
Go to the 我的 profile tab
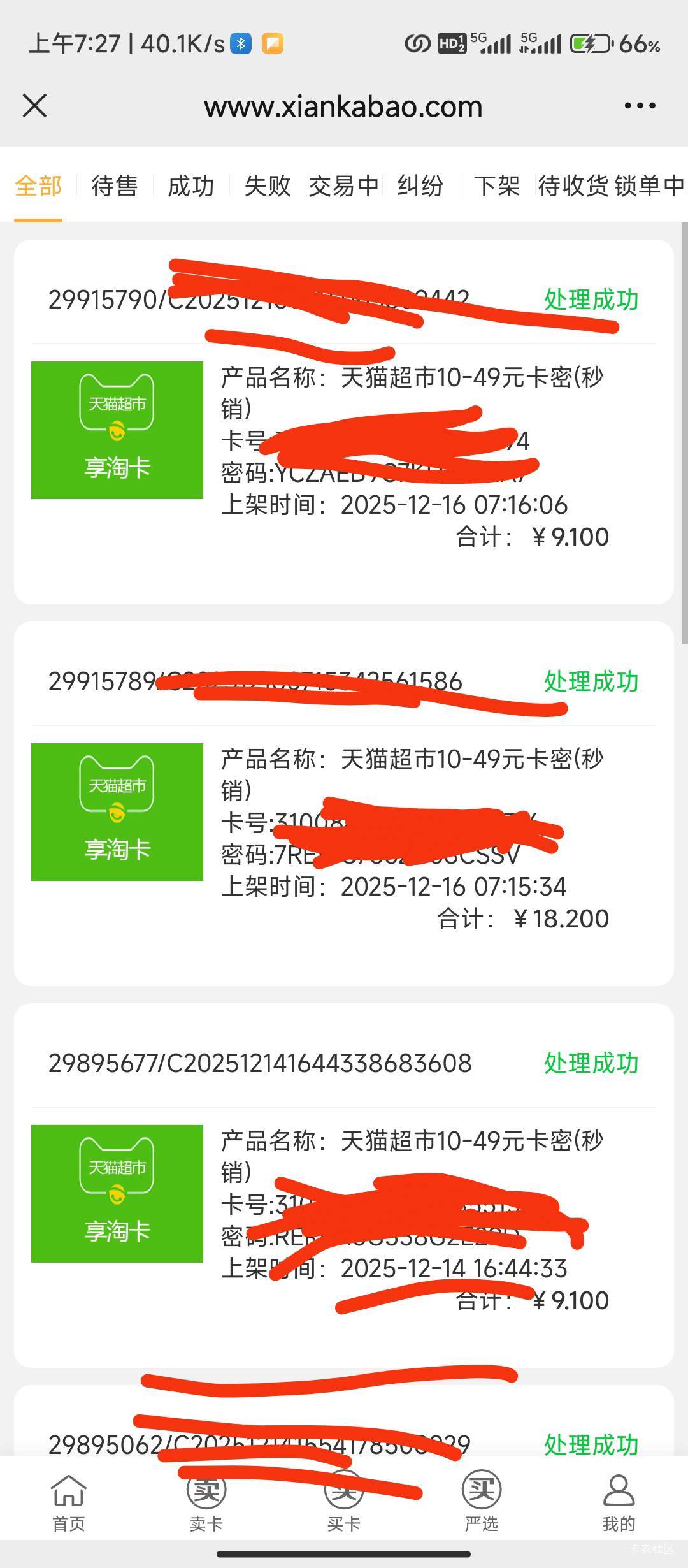(619, 1503)
